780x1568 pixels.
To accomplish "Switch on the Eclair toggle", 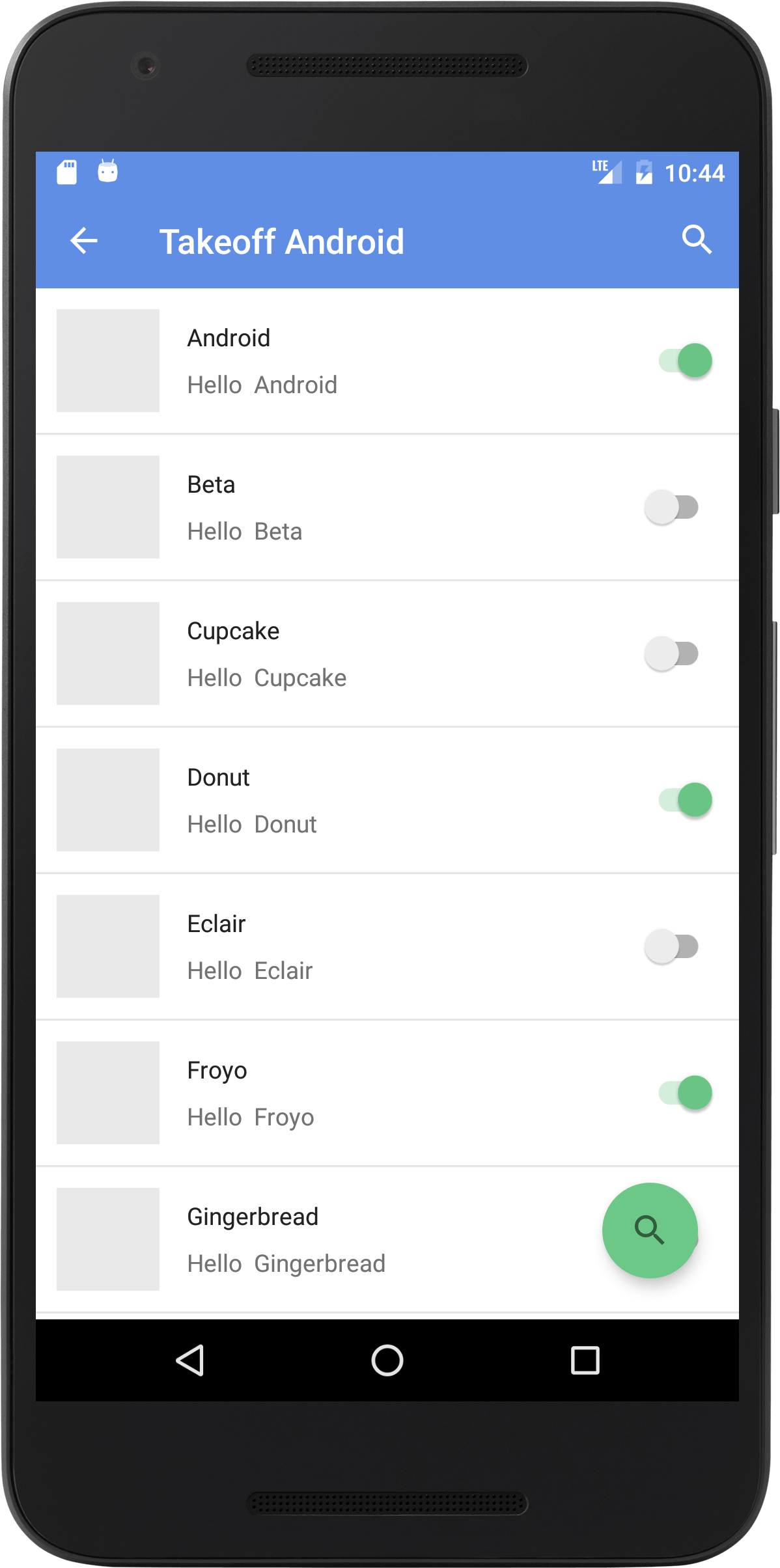I will pos(671,946).
